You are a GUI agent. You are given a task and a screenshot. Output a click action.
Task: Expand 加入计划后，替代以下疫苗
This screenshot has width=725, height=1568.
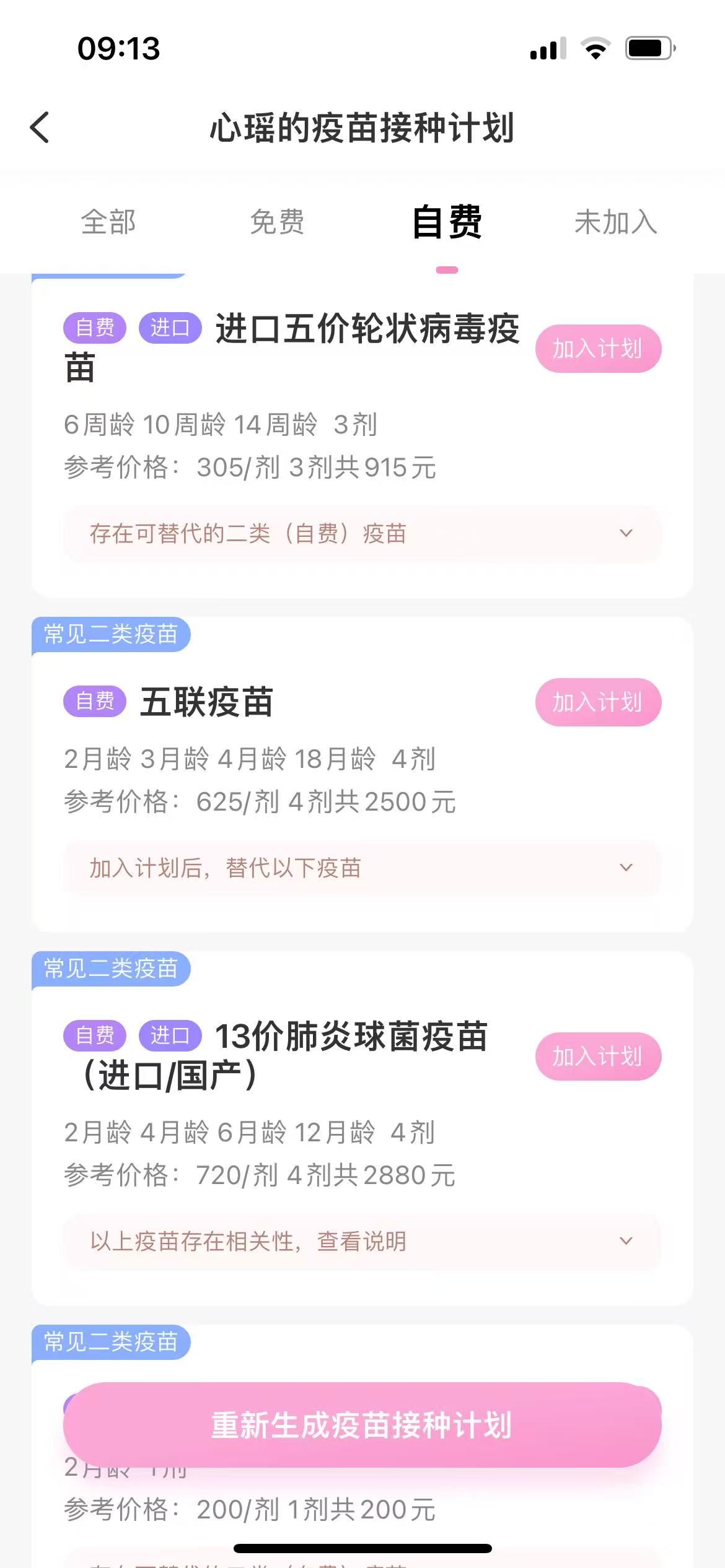click(x=362, y=868)
